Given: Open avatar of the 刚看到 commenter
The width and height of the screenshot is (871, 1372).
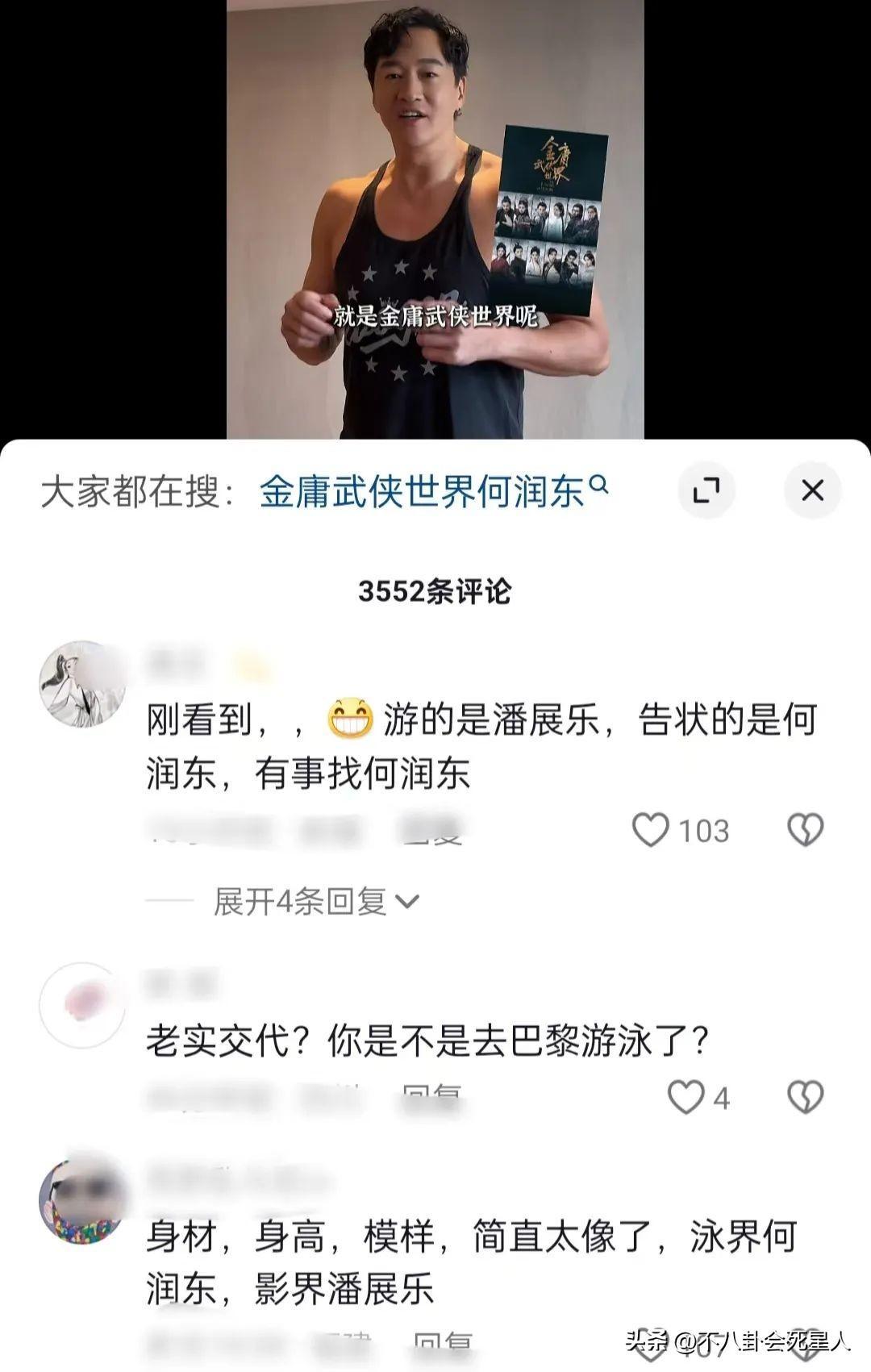Looking at the screenshot, I should click(82, 684).
